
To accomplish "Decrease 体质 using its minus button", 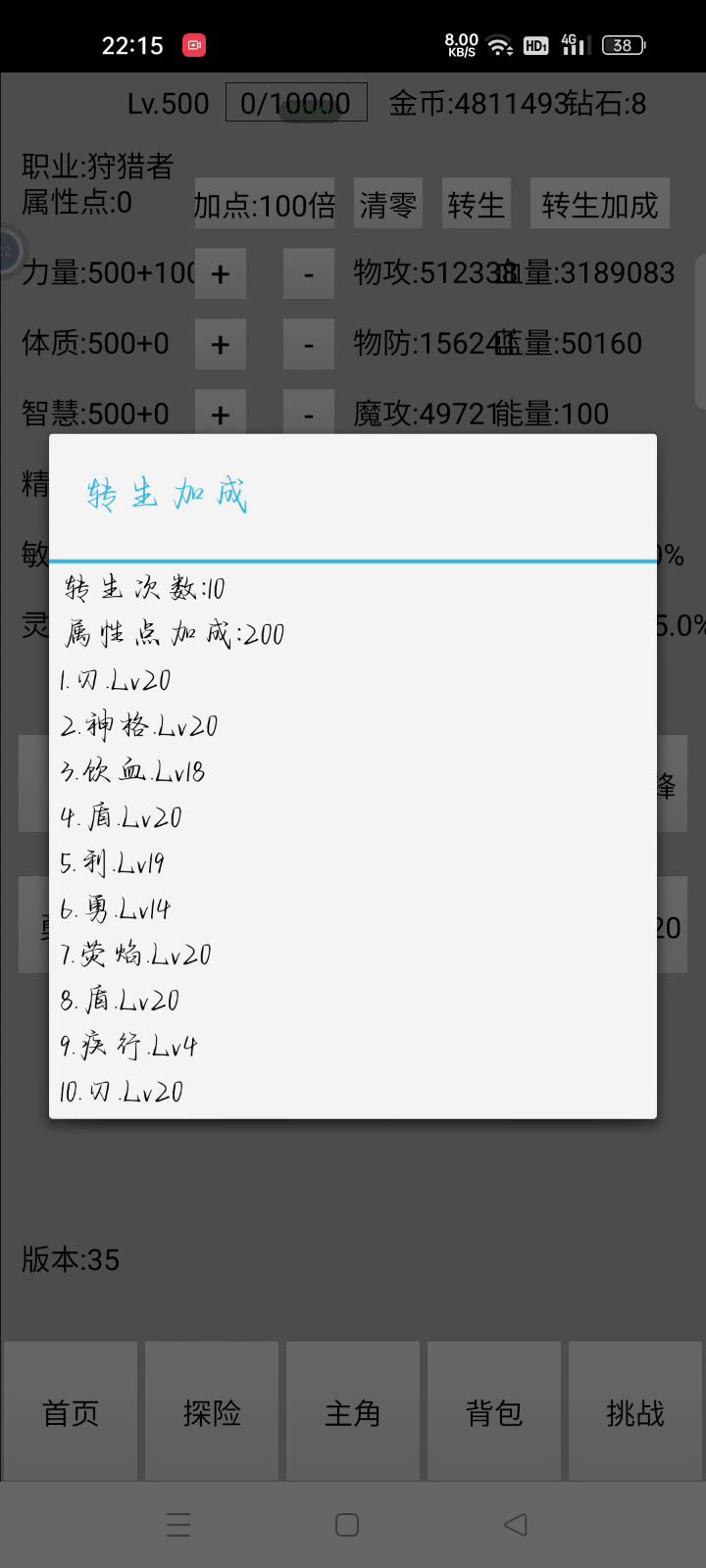I will point(309,344).
